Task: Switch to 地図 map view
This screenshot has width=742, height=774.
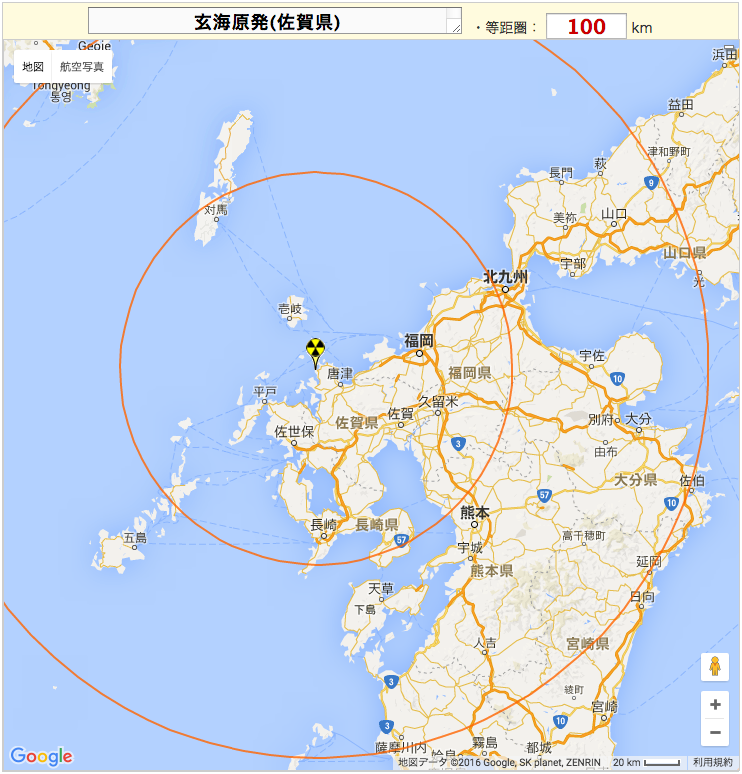Action: coord(33,67)
